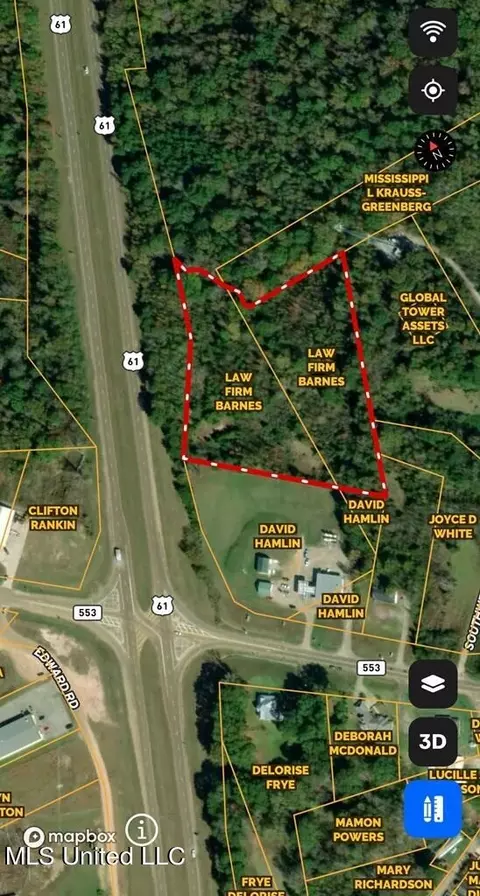Center map on my current location
Image resolution: width=480 pixels, height=896 pixels.
433,90
